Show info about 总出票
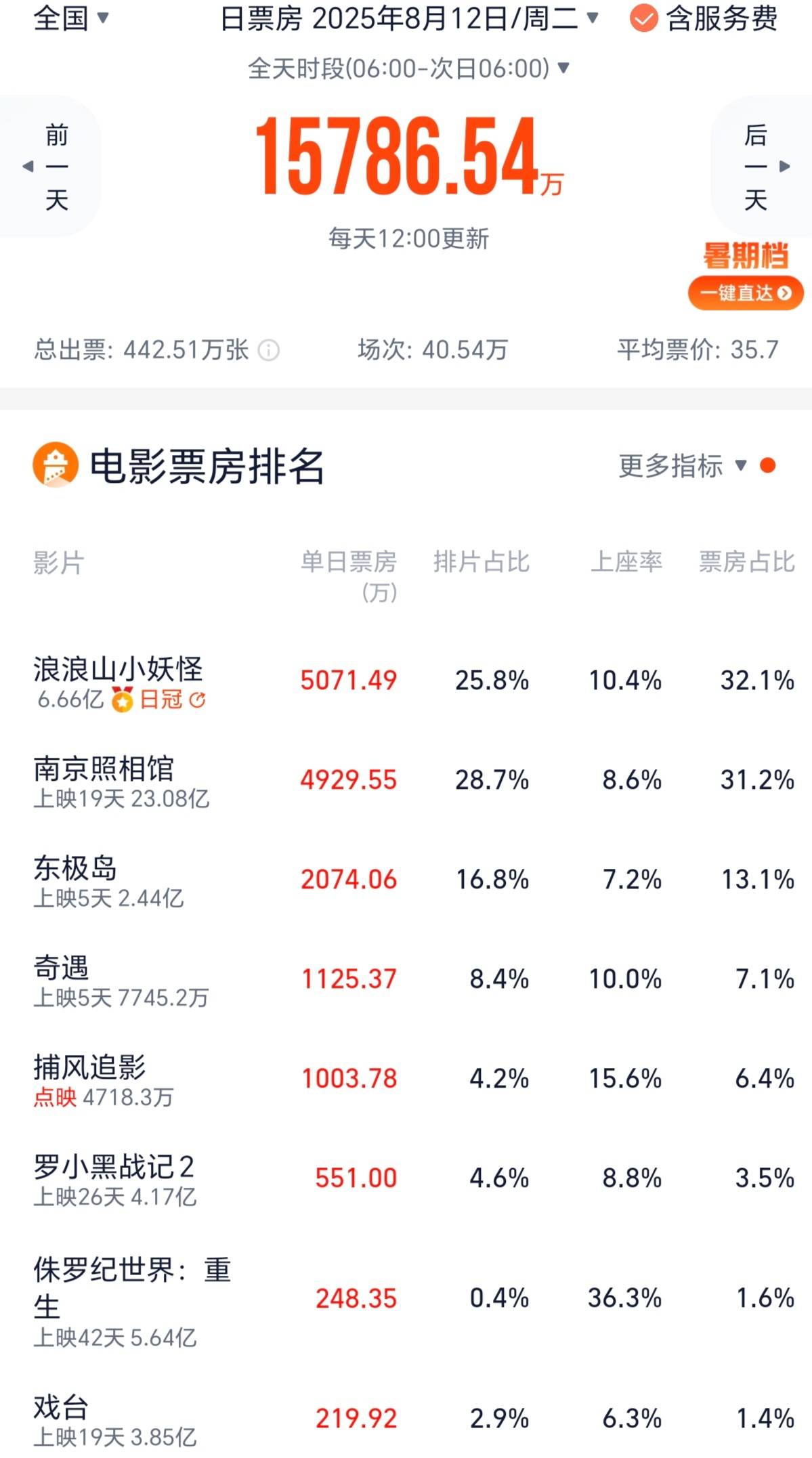Viewport: 812px width, 1458px height. pyautogui.click(x=269, y=350)
